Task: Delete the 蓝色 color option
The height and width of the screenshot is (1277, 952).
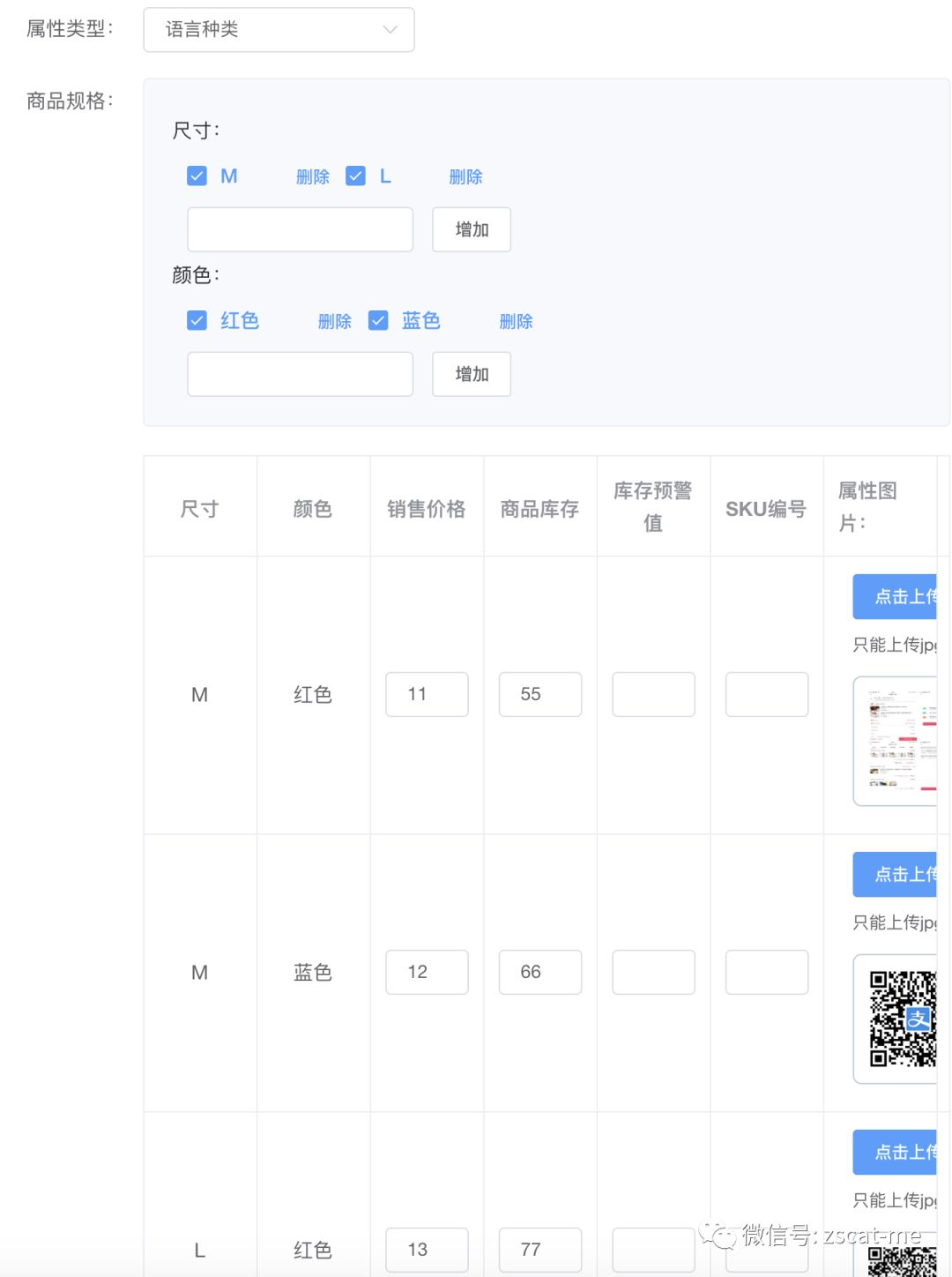Action: pos(516,322)
